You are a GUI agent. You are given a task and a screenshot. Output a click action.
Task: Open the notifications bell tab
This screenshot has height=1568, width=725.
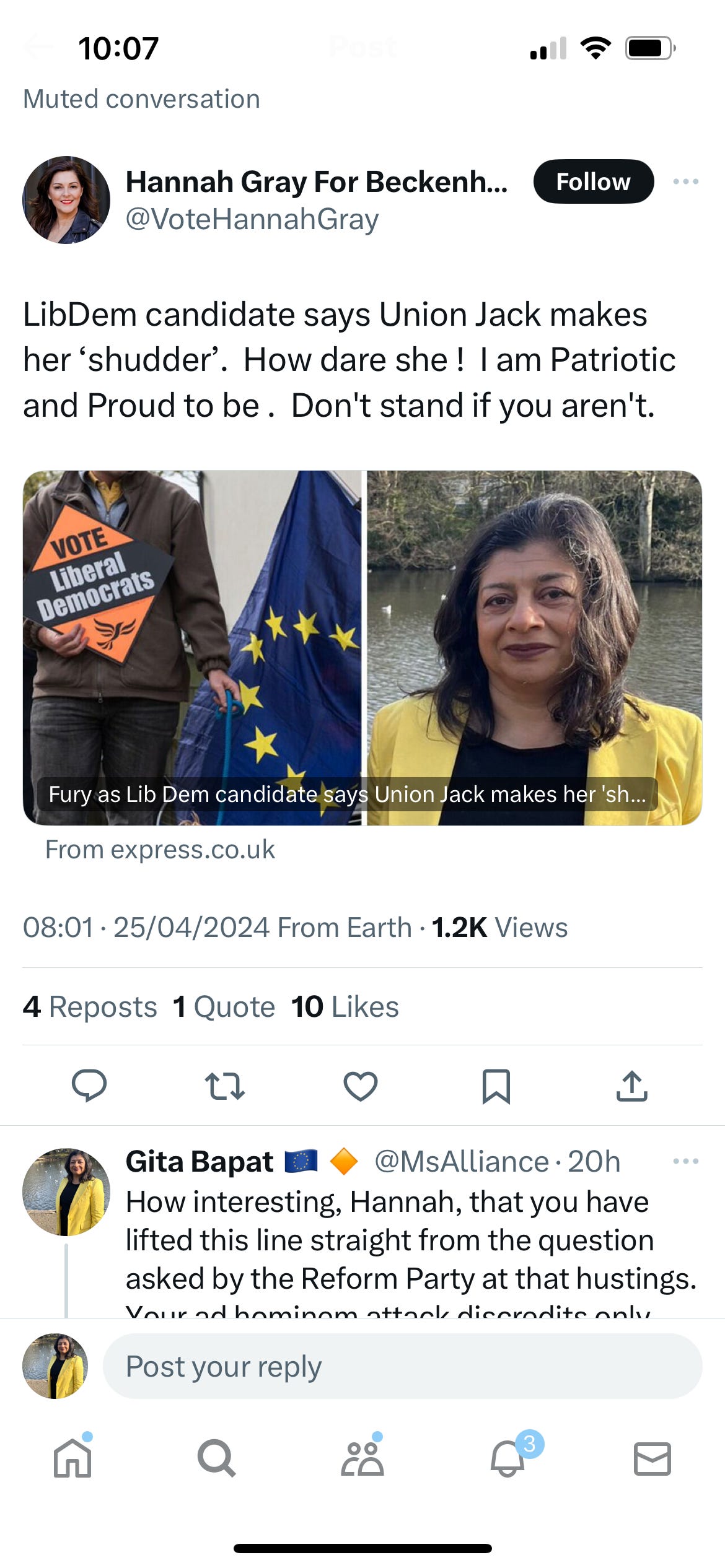coord(508,1458)
